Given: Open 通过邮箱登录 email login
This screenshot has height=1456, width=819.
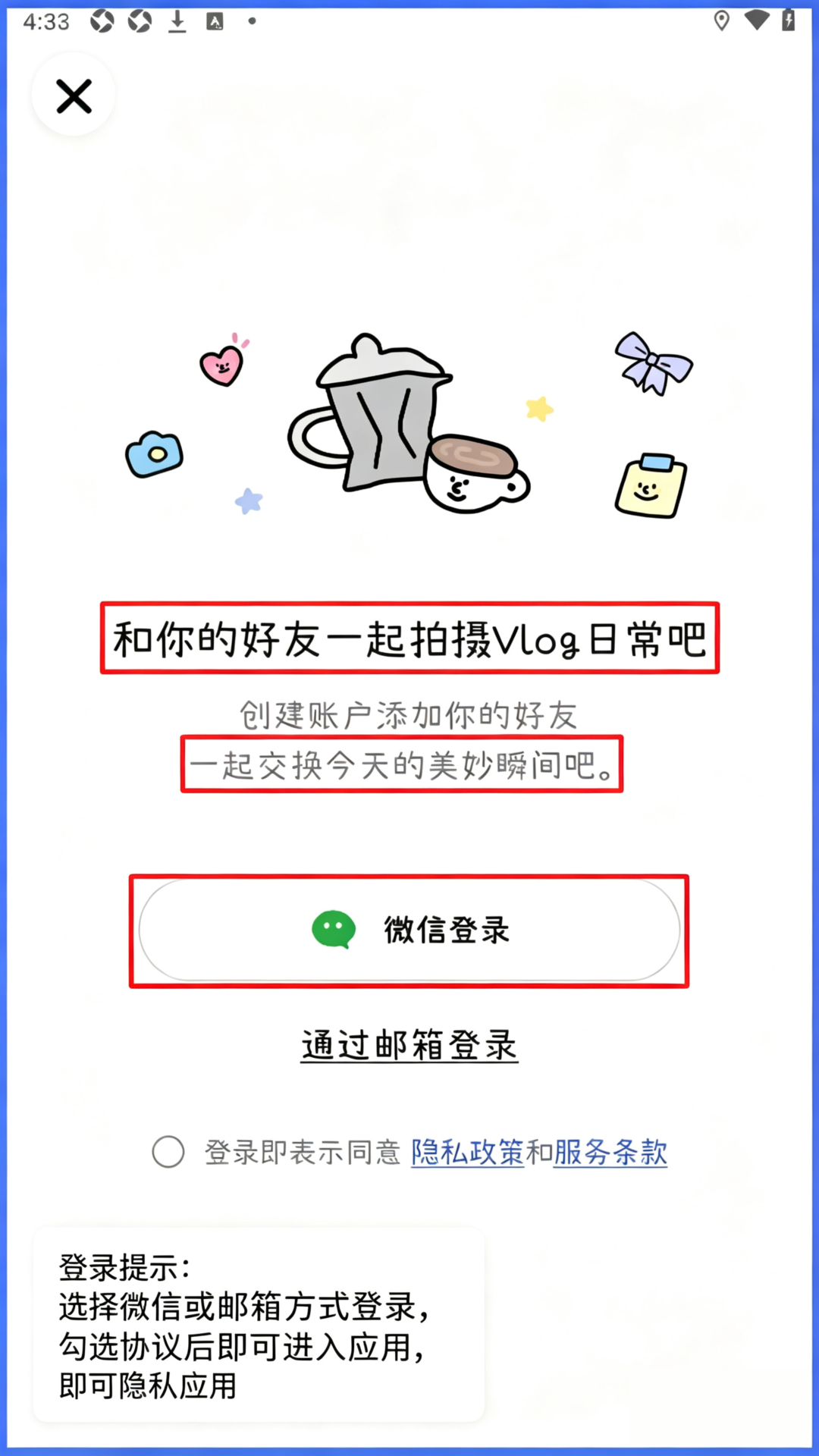Looking at the screenshot, I should click(x=409, y=1045).
